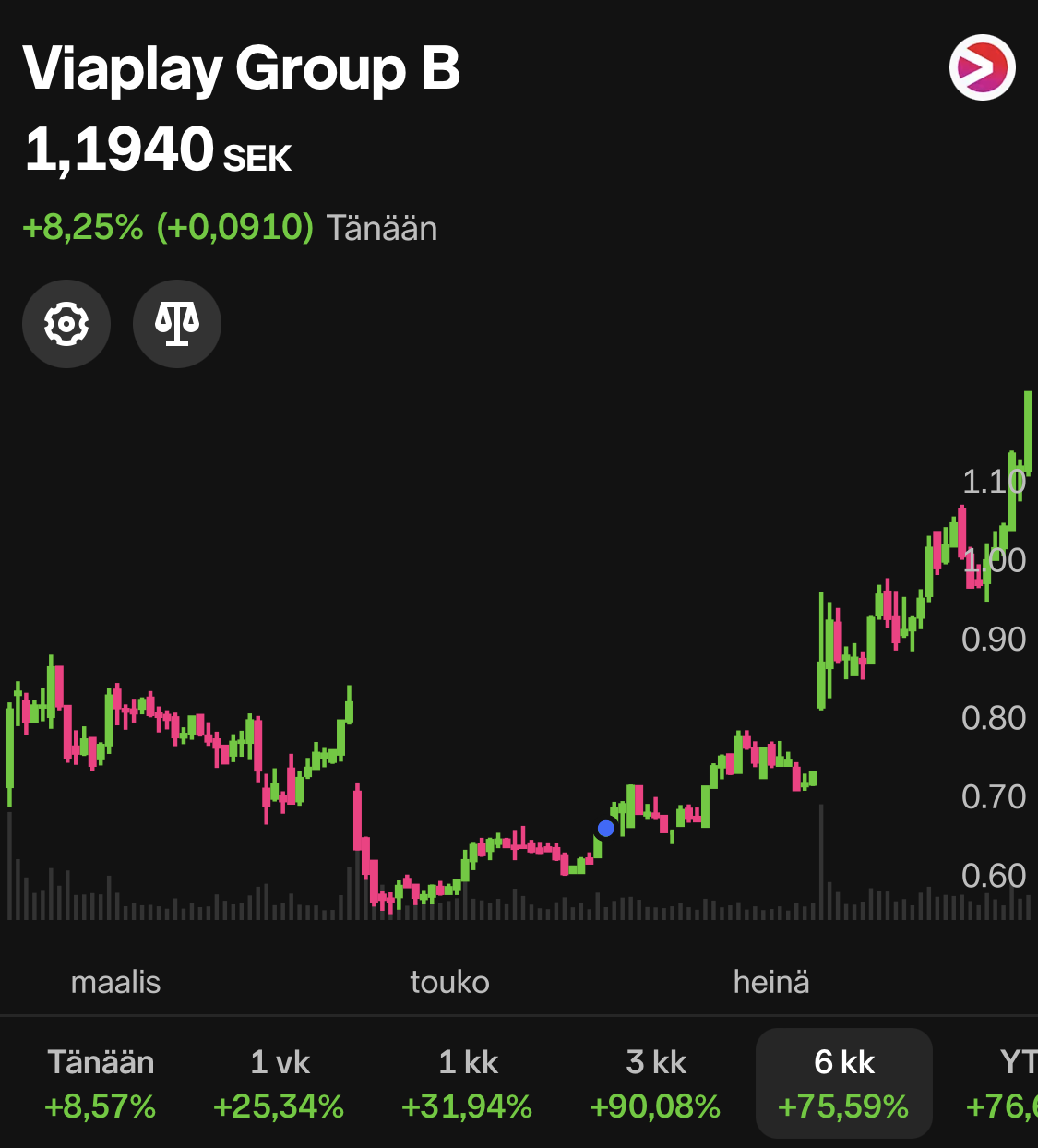Show the 1 kk chart period
1038x1148 pixels.
[x=468, y=1083]
